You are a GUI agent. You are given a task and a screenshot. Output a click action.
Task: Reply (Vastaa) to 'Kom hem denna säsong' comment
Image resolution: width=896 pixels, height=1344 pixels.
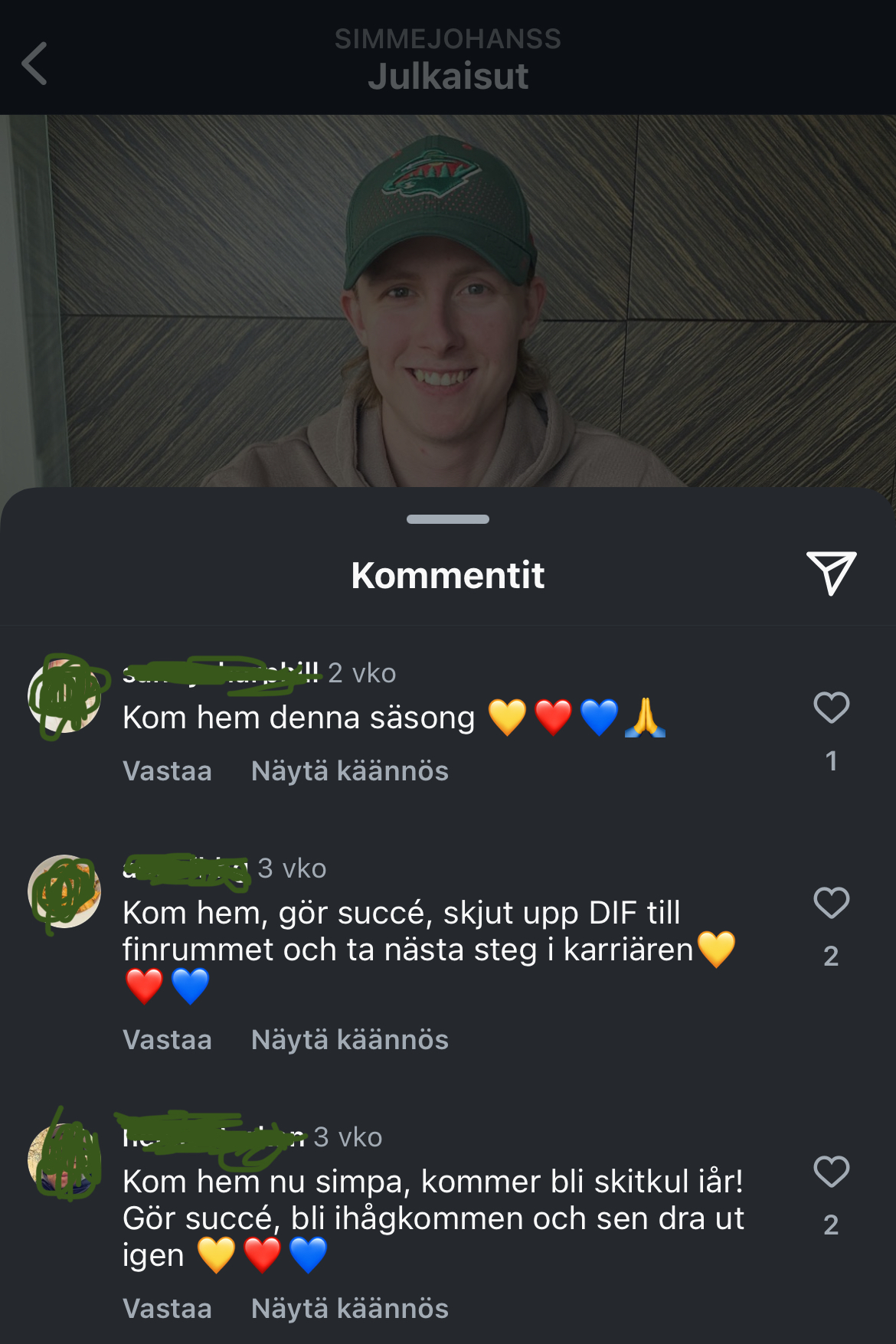(x=167, y=771)
